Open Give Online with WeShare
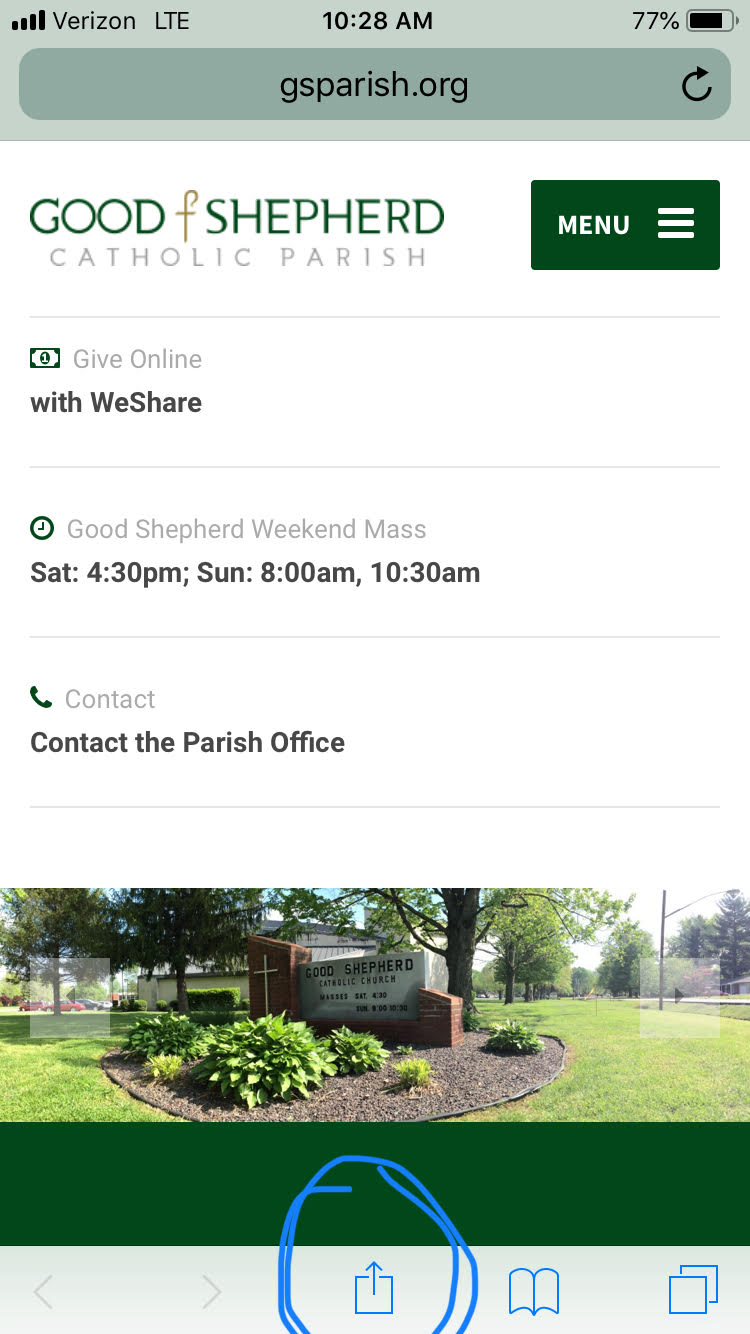750x1334 pixels. pyautogui.click(x=116, y=381)
